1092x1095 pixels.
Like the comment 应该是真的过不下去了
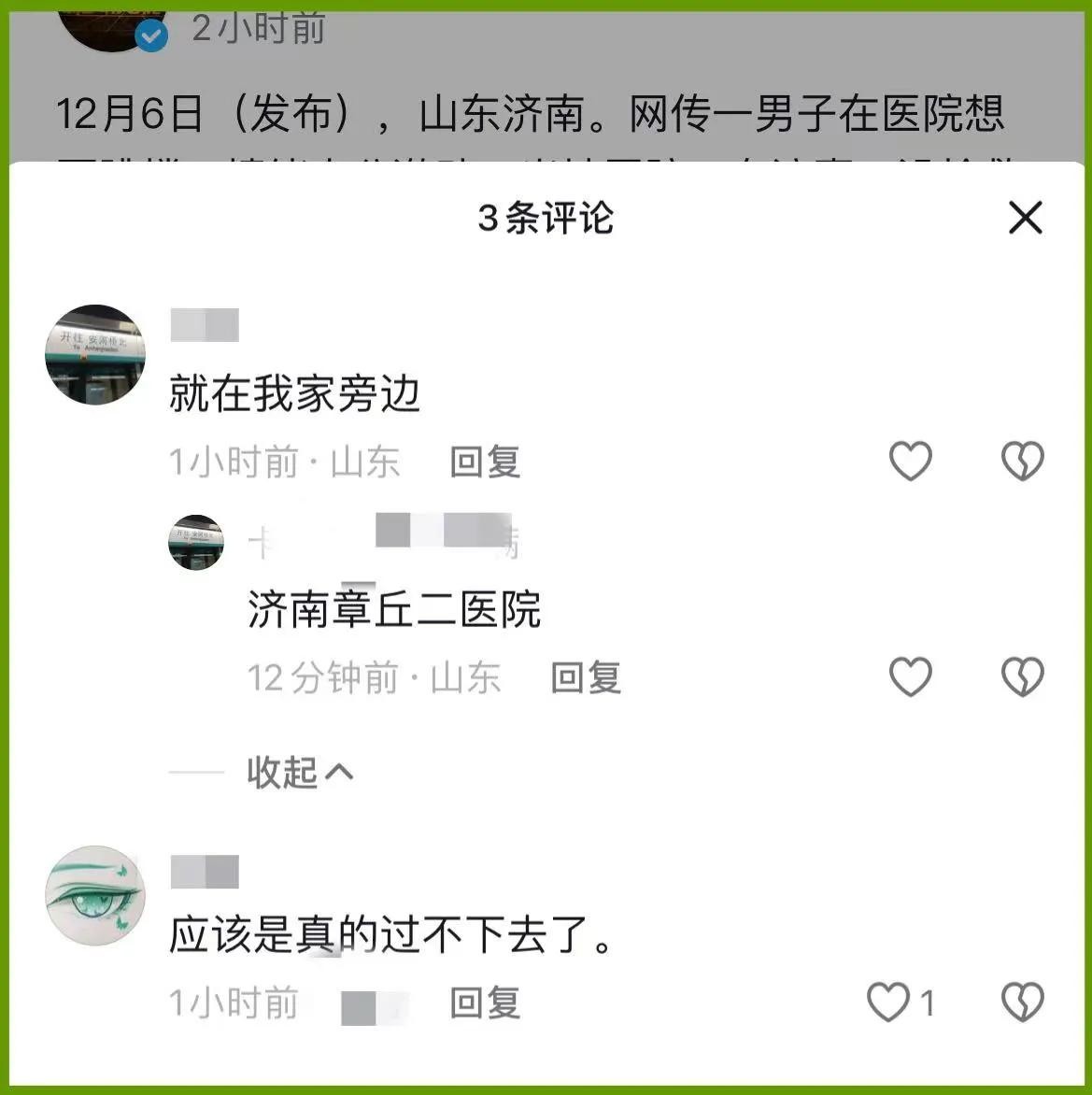[x=888, y=1002]
